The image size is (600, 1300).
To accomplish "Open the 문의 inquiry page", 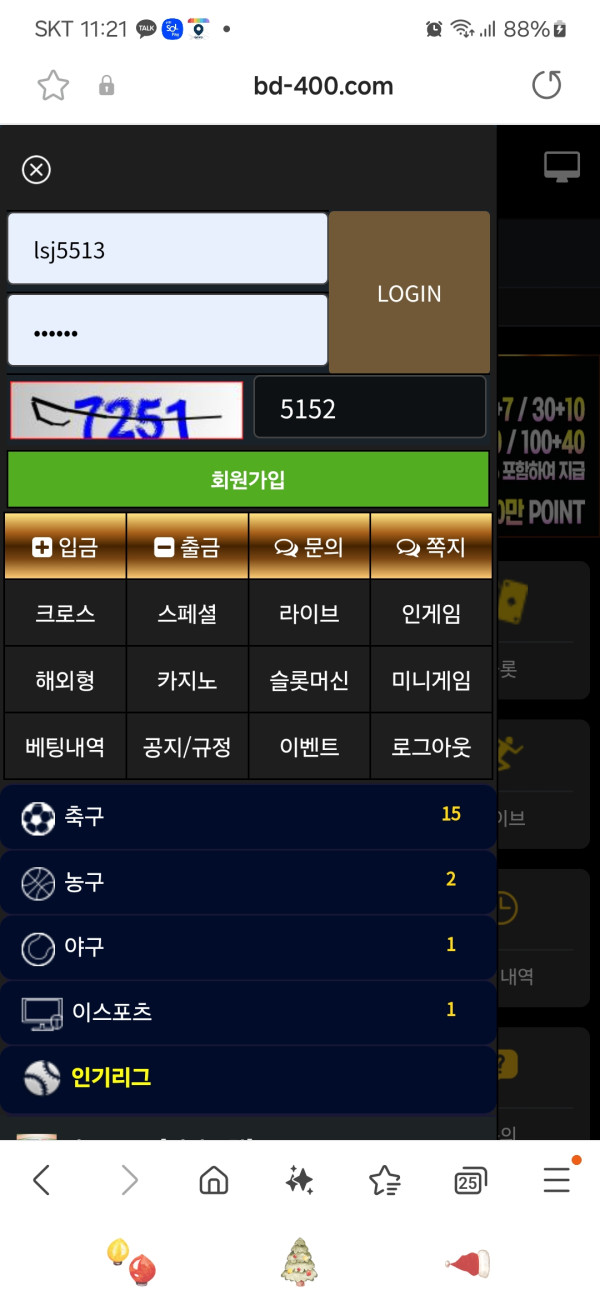I will tap(309, 547).
